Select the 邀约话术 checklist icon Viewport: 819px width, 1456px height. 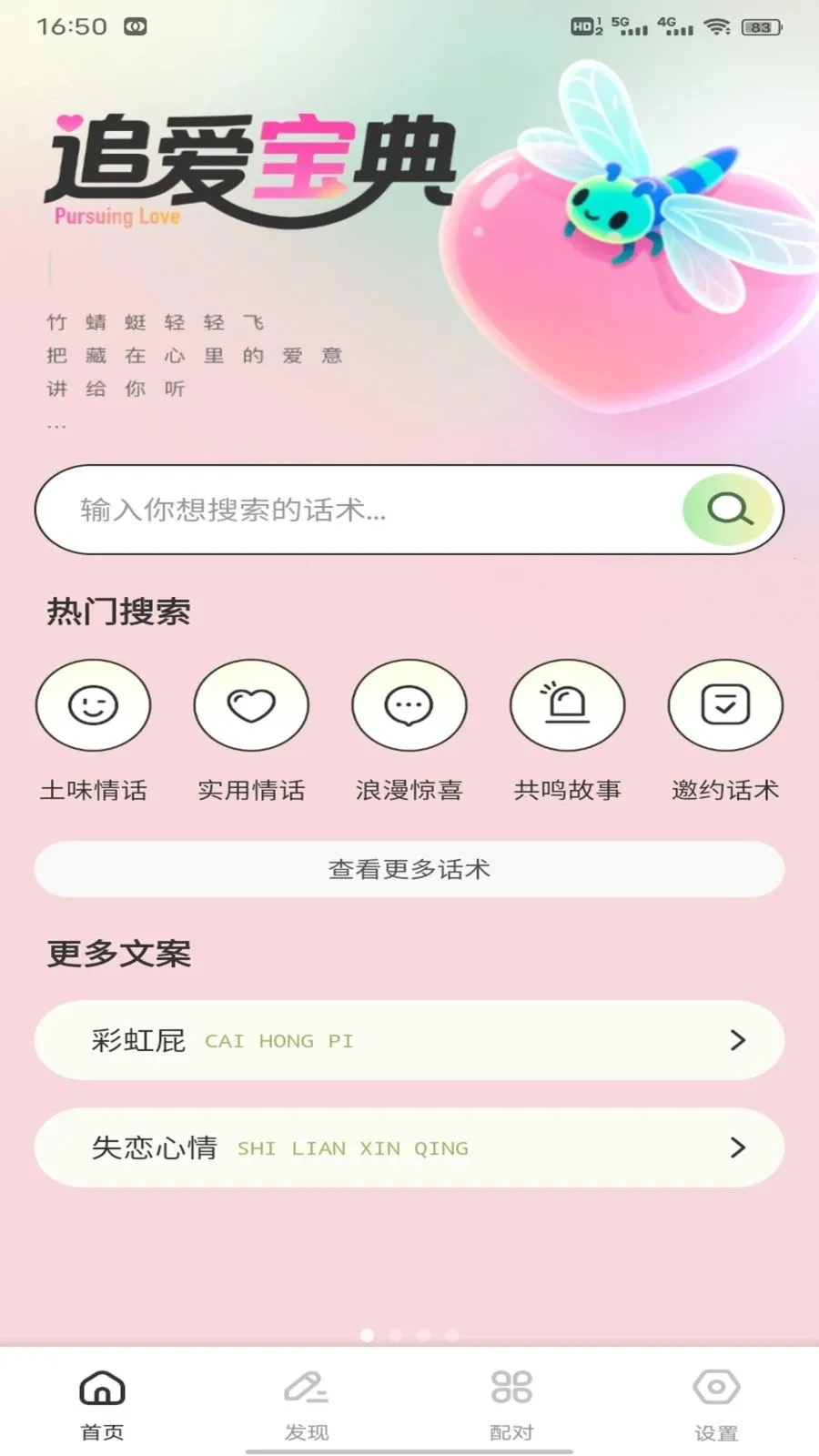pyautogui.click(x=724, y=706)
